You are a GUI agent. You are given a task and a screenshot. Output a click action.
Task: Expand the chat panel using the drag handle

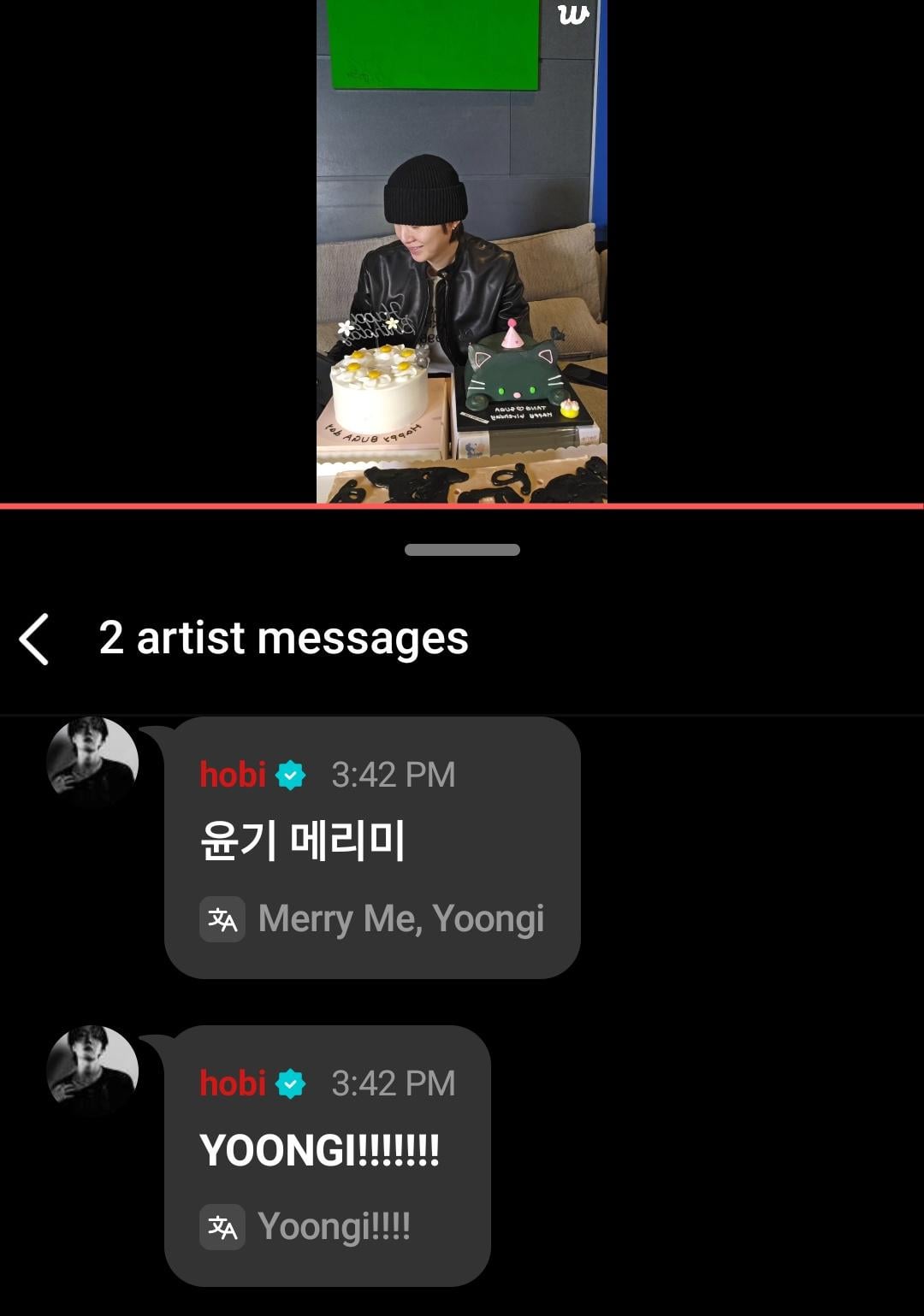click(462, 548)
